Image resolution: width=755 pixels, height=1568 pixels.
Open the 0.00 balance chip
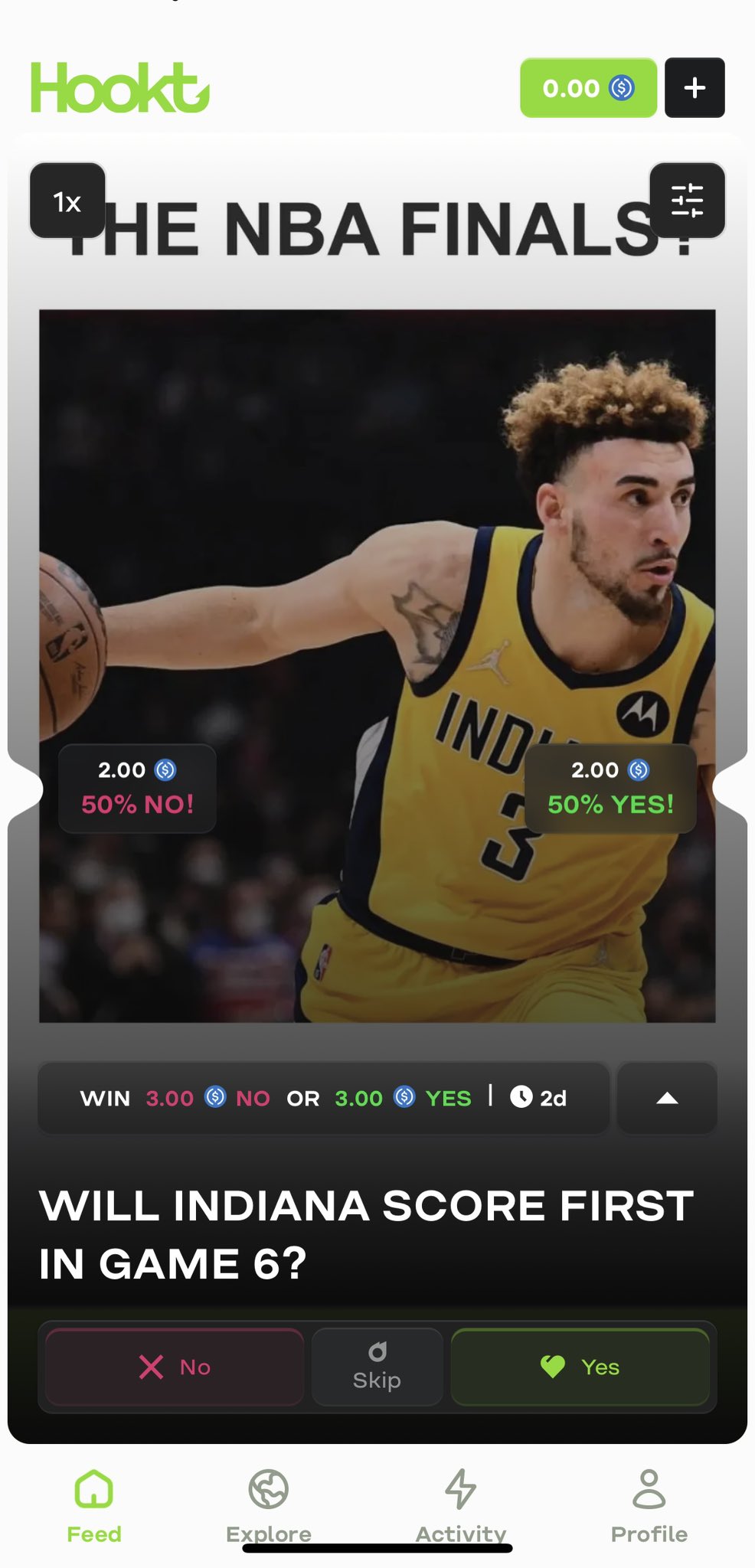[x=587, y=88]
